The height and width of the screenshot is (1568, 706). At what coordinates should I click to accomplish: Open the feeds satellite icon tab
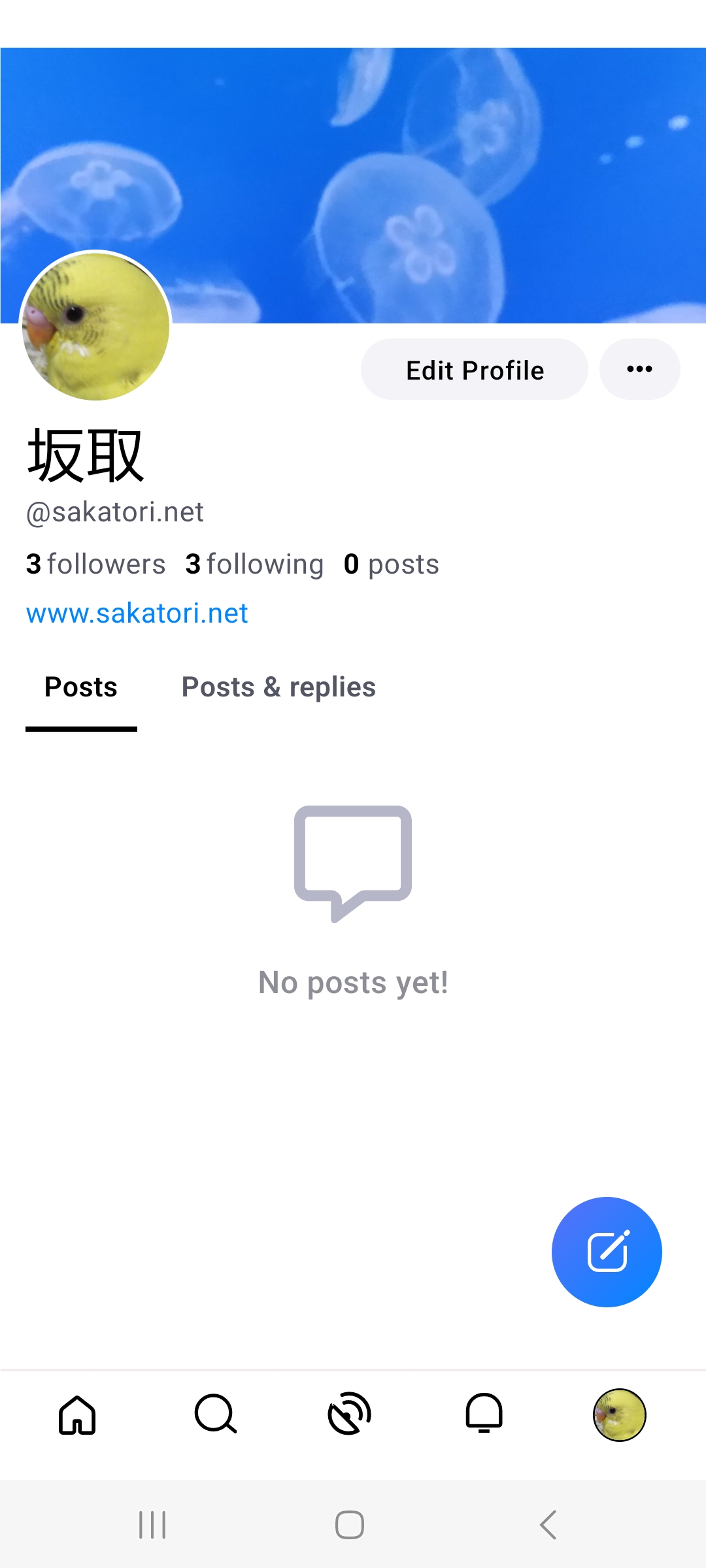click(350, 1414)
